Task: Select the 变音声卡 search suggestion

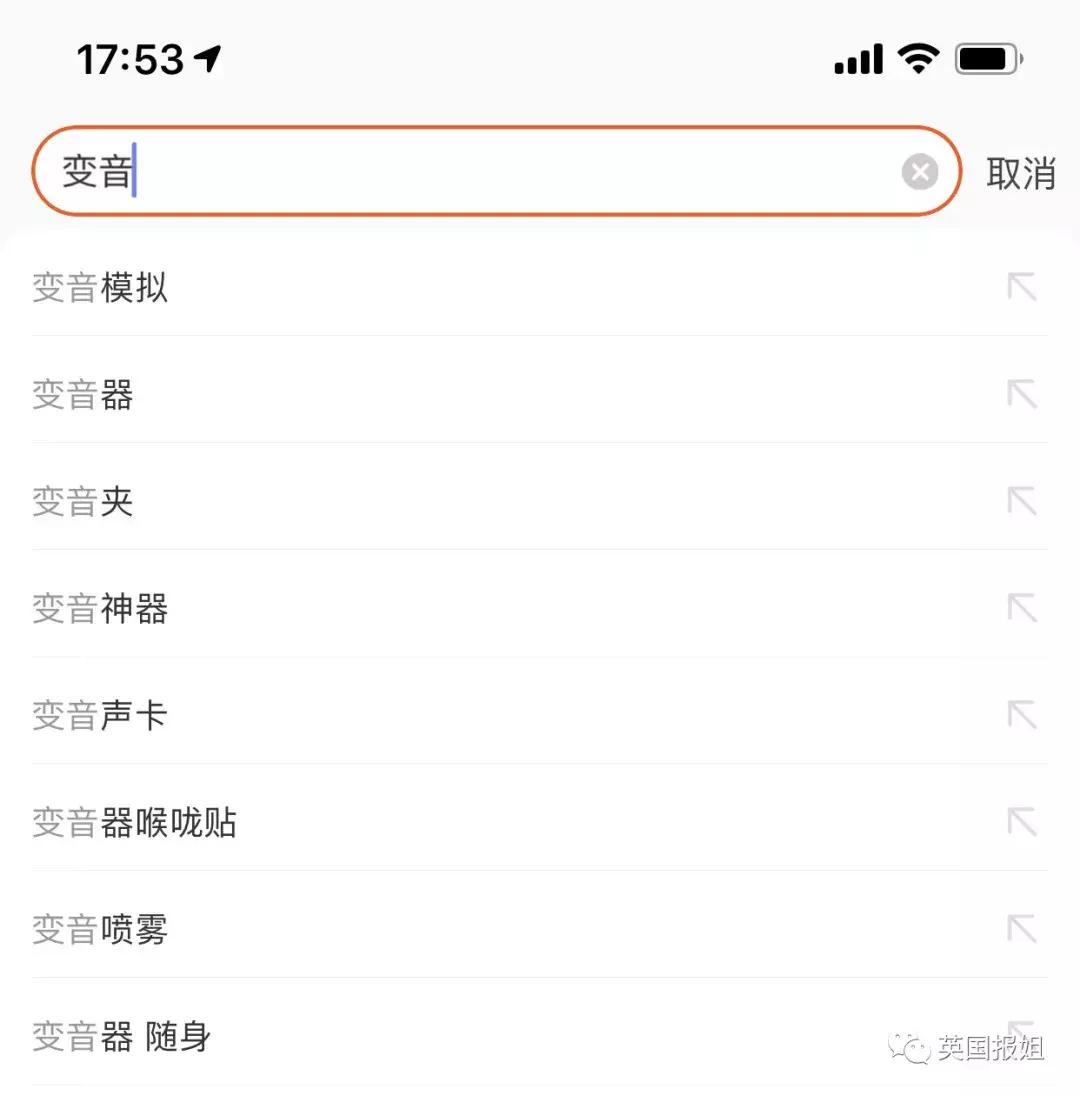Action: [100, 715]
